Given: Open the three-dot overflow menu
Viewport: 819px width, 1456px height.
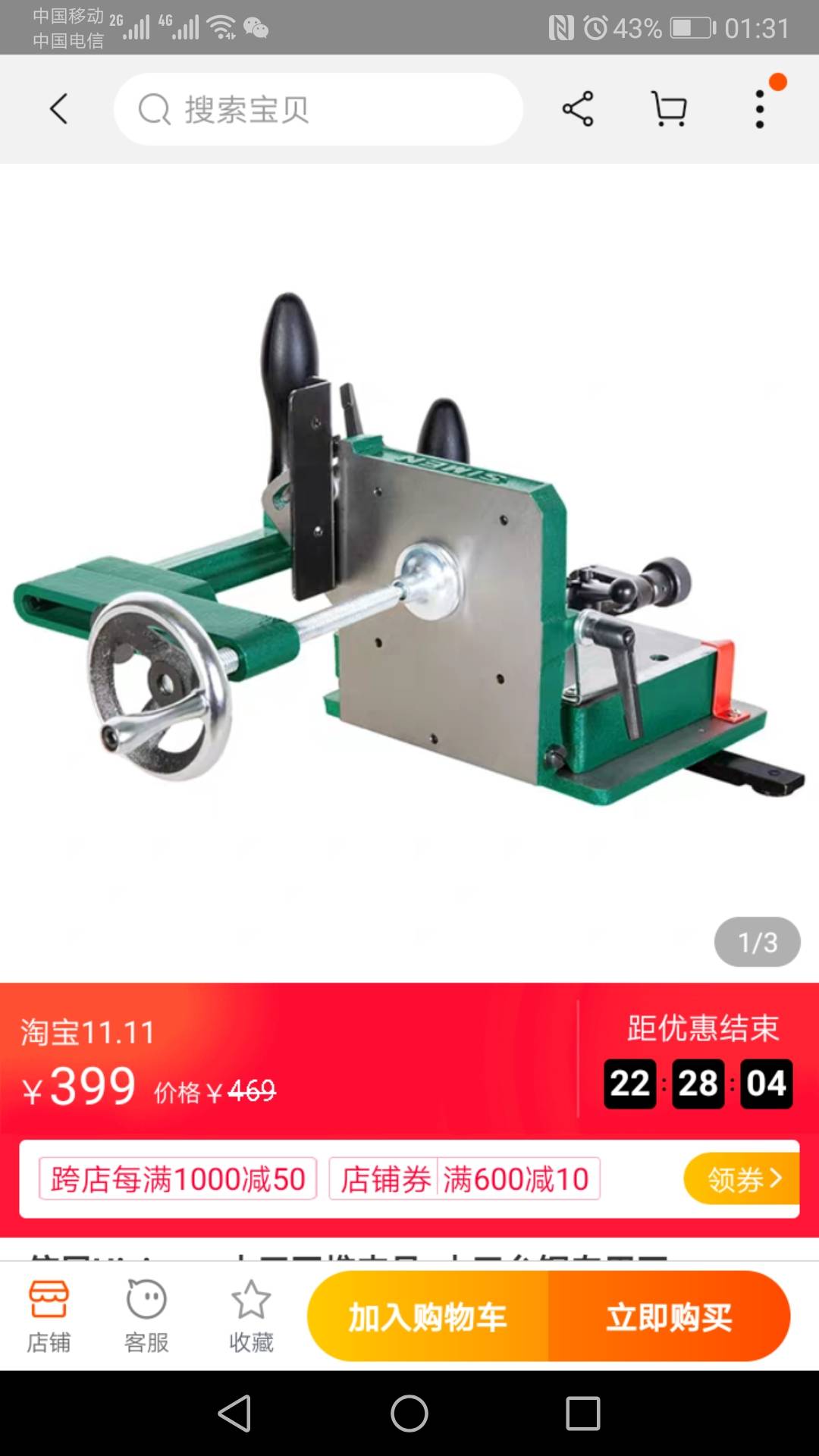Looking at the screenshot, I should tap(760, 109).
